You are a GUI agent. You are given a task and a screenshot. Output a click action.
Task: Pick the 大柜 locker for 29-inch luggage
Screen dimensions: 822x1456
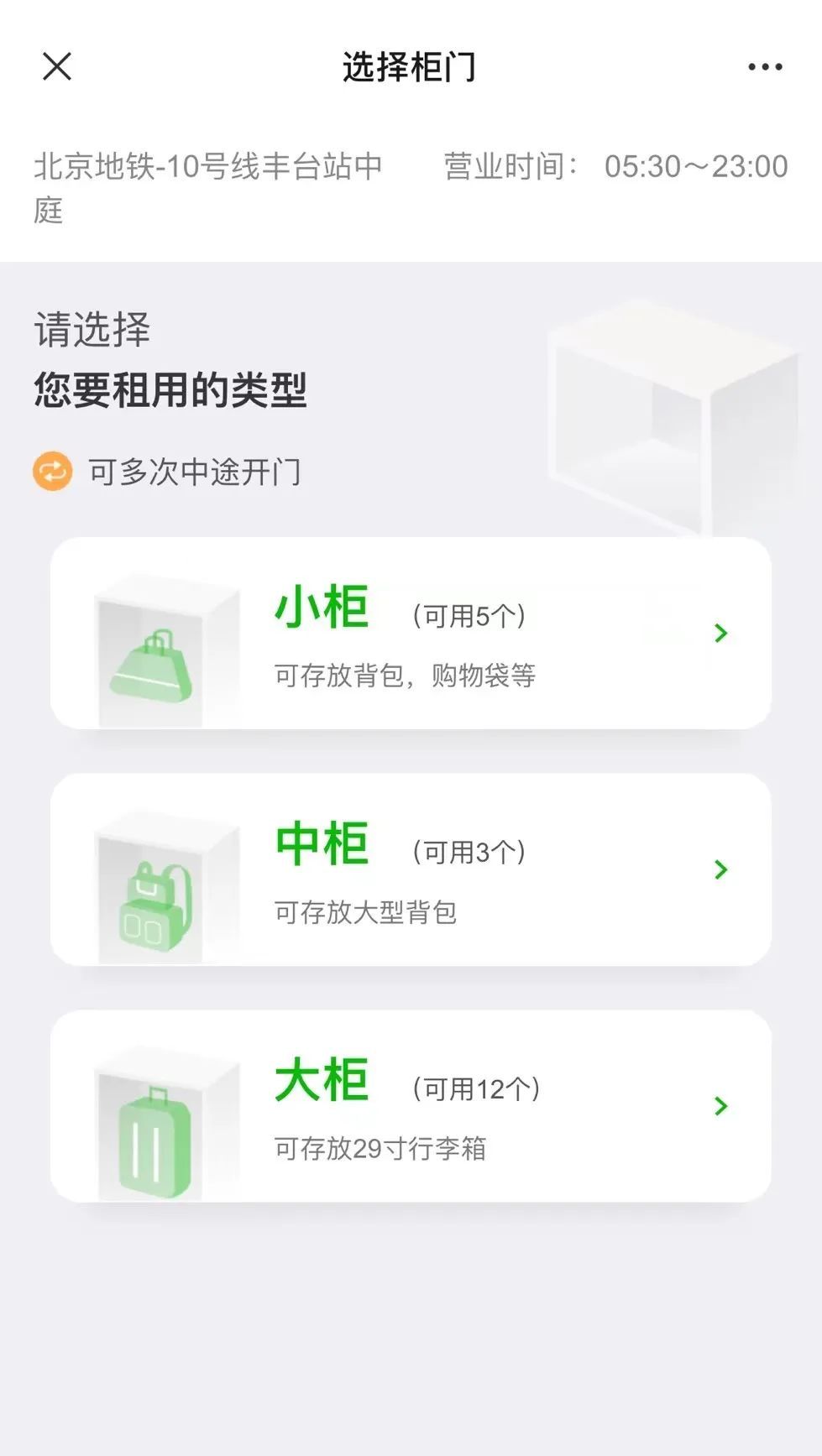(x=411, y=1106)
